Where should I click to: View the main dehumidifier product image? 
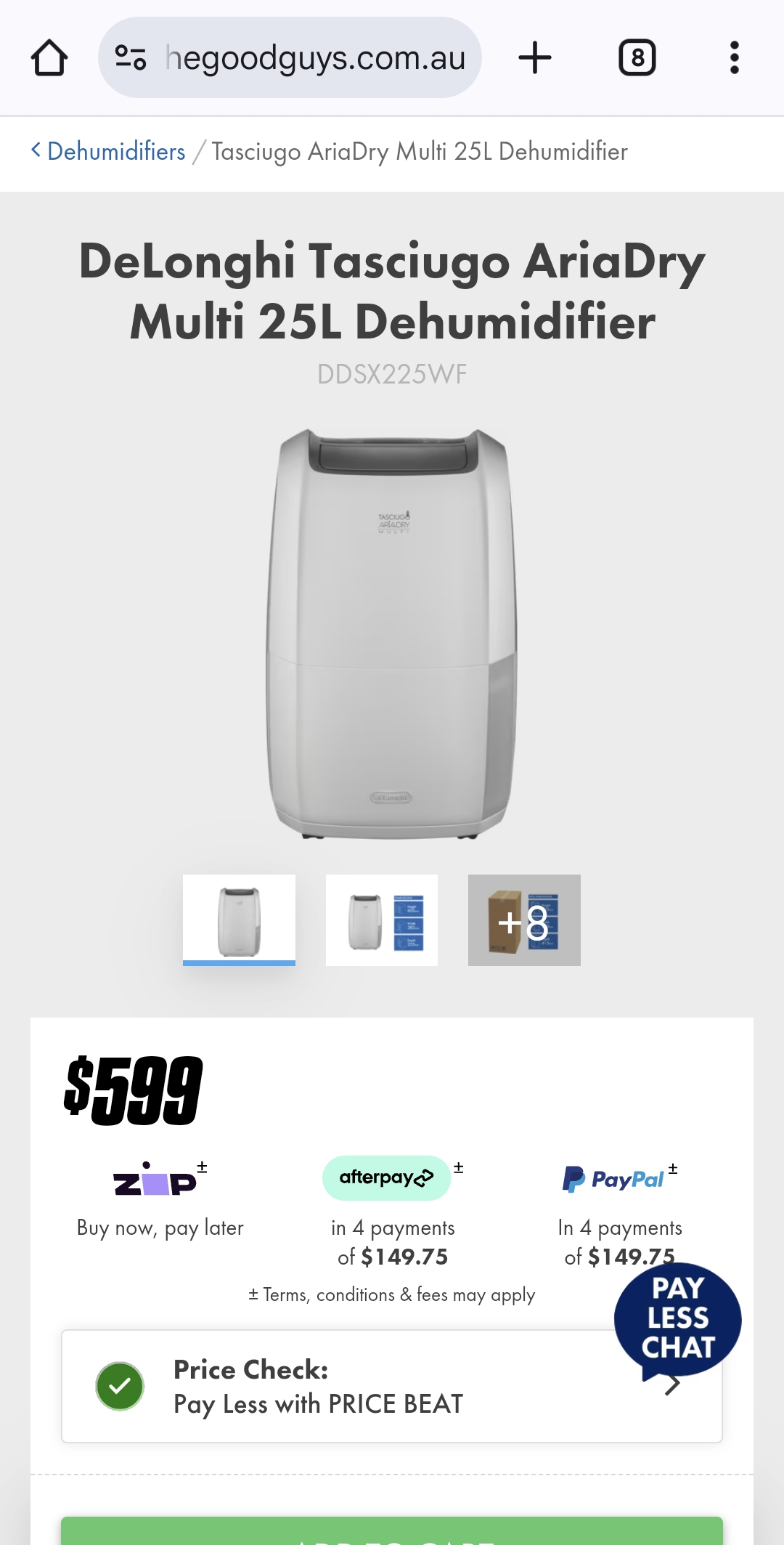tap(392, 634)
